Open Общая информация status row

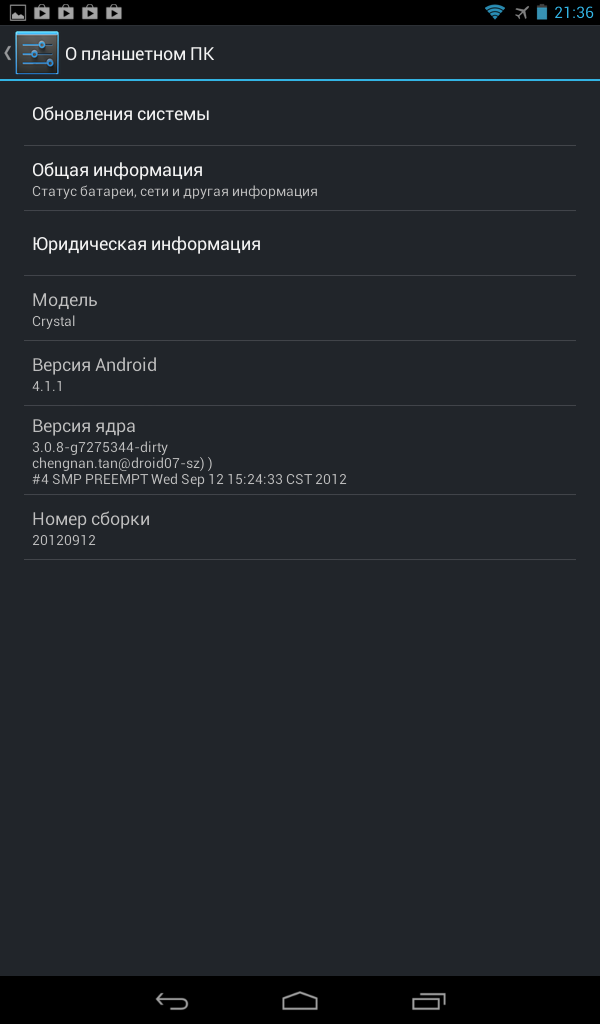click(x=300, y=179)
